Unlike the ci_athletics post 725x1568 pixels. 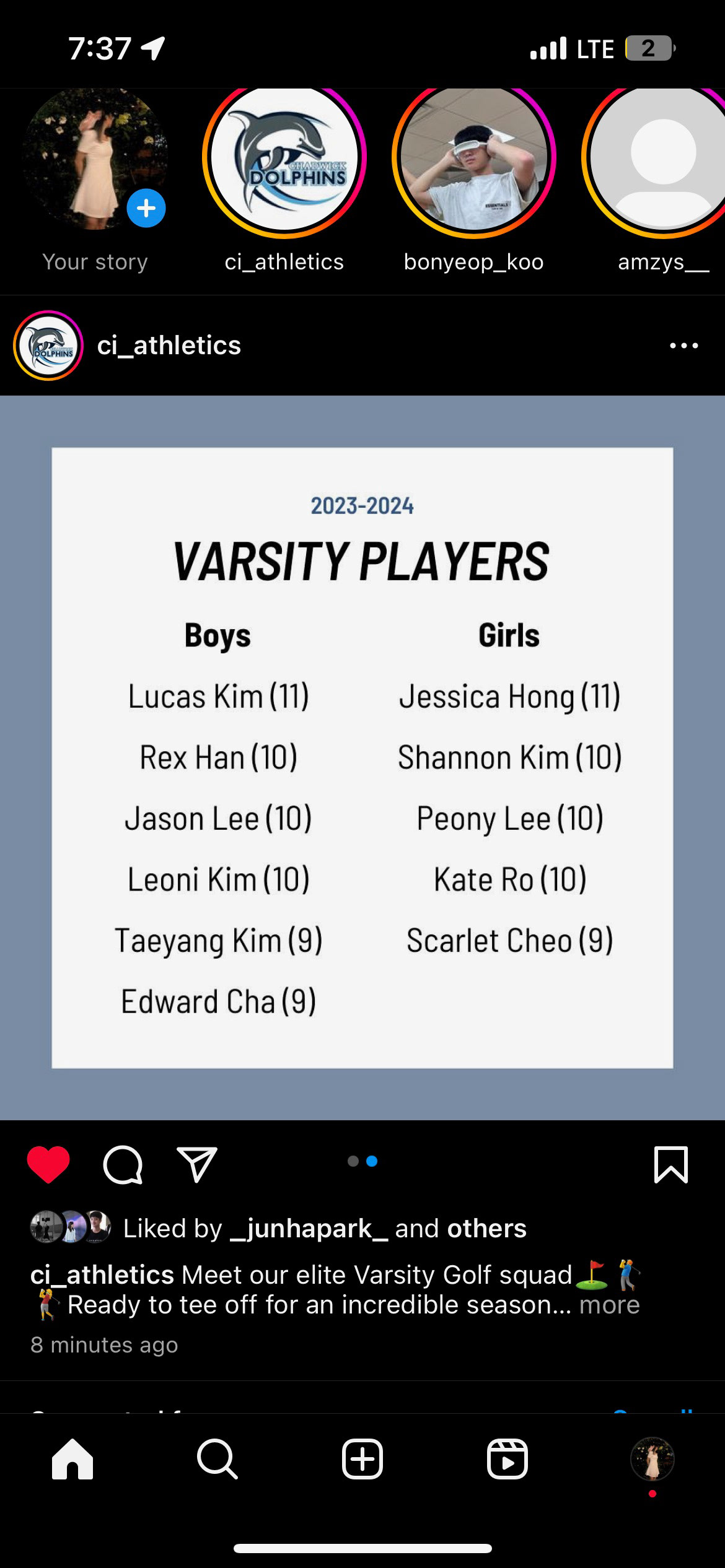coord(48,1165)
